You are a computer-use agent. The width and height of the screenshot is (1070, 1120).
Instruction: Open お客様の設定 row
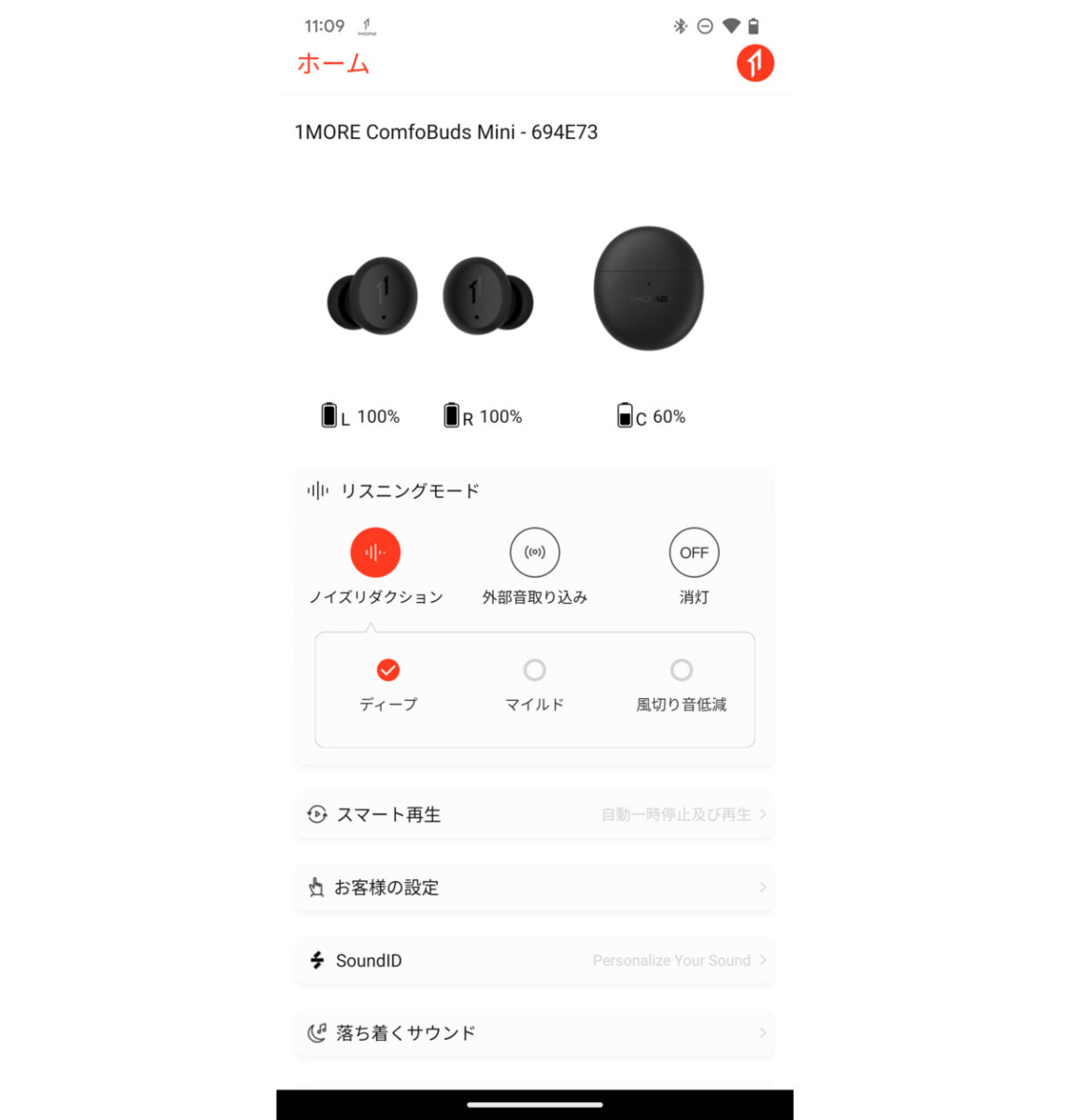pos(534,888)
